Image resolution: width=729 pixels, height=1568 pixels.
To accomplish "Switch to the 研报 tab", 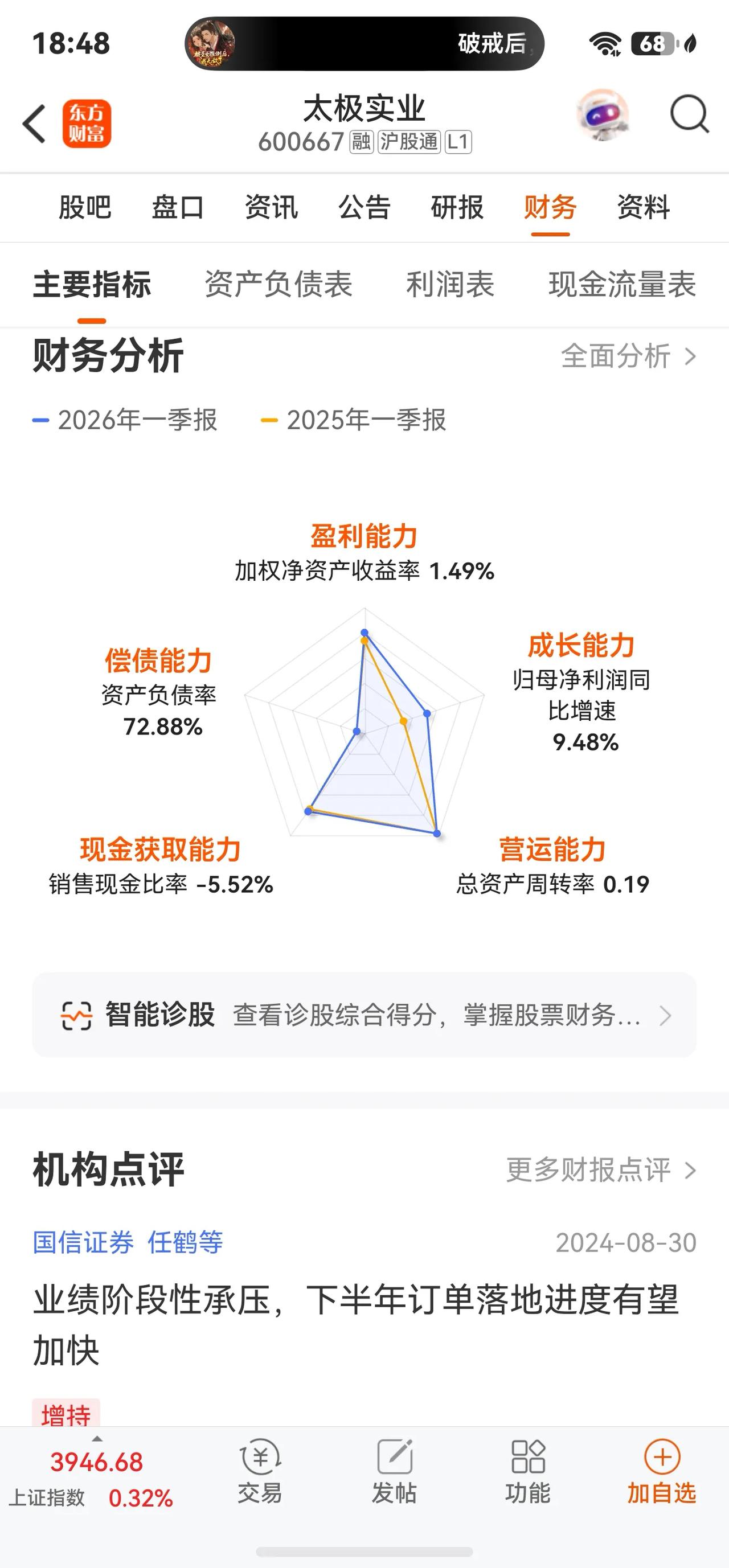I will click(x=457, y=208).
